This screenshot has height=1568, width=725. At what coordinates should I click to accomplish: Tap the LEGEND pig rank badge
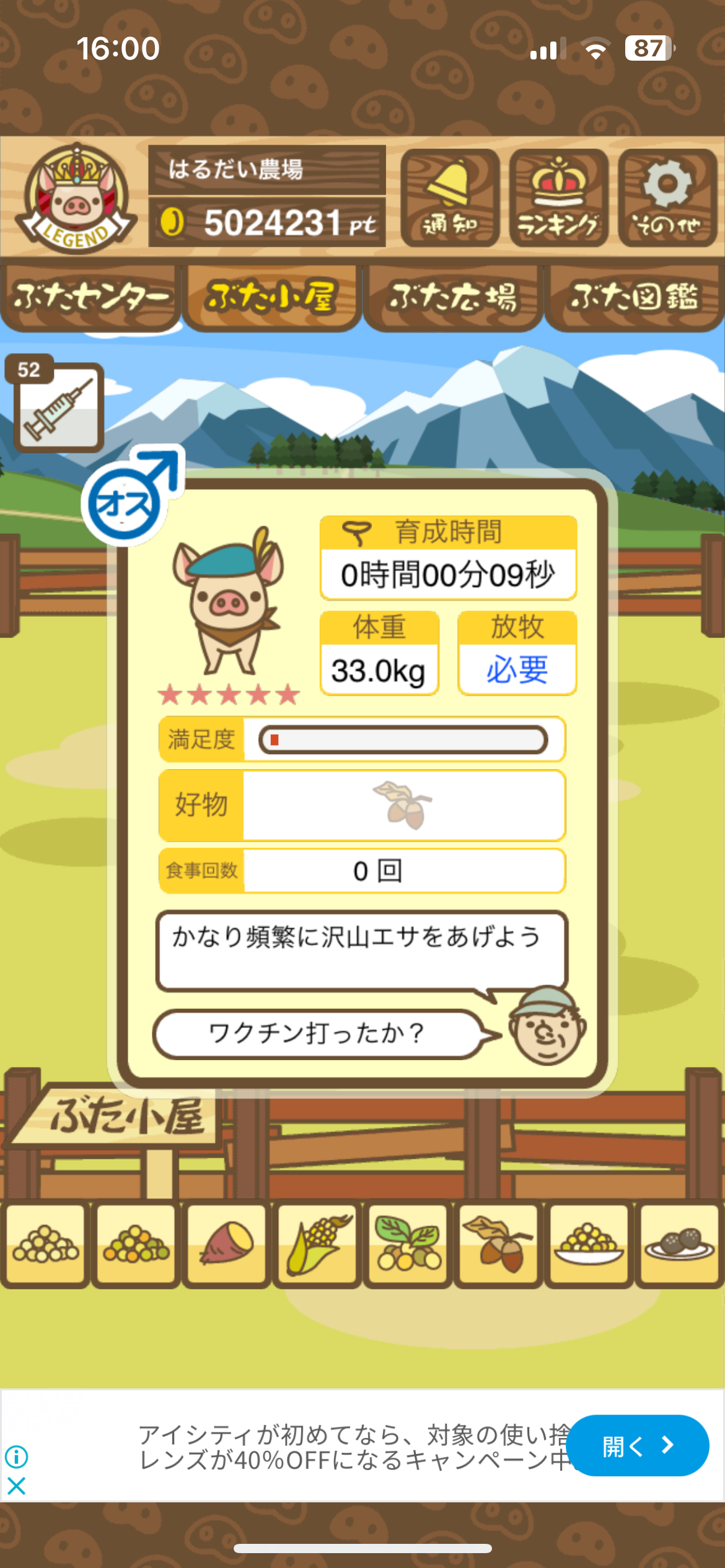[x=76, y=198]
